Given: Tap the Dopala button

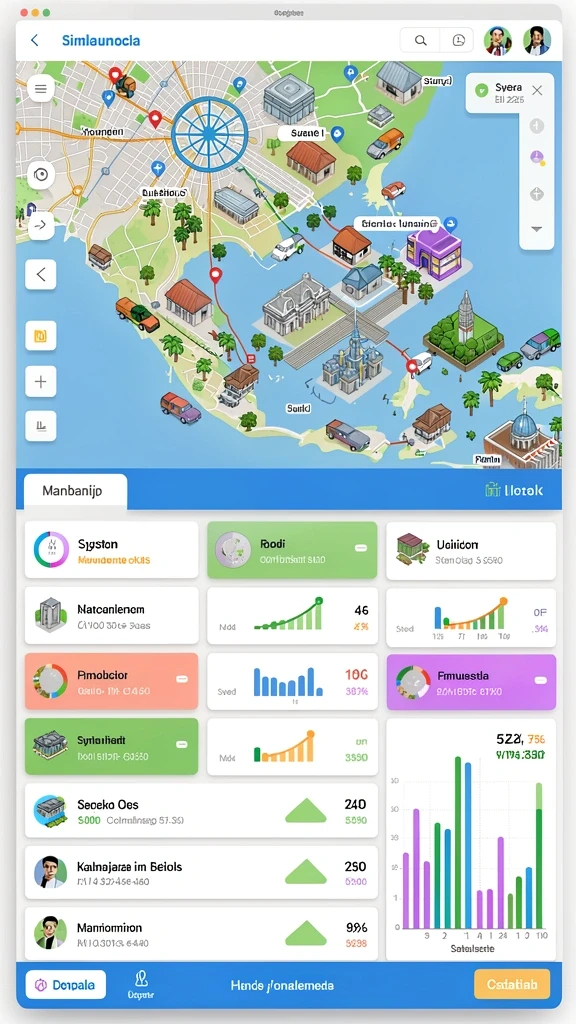Looking at the screenshot, I should pyautogui.click(x=65, y=984).
